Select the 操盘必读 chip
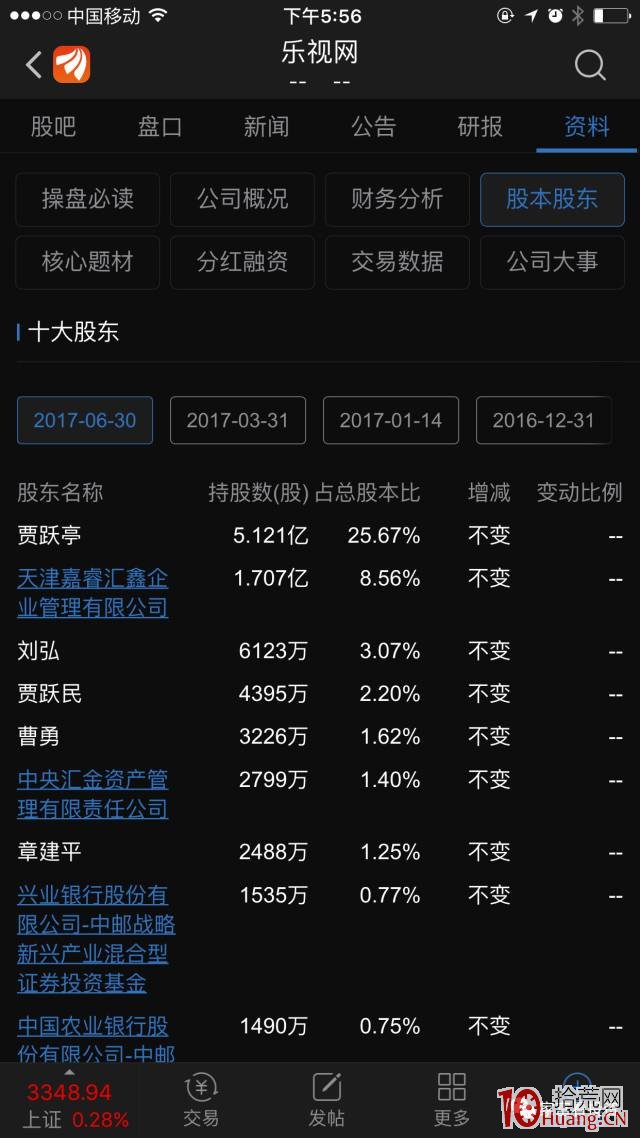640x1138 pixels. [88, 200]
